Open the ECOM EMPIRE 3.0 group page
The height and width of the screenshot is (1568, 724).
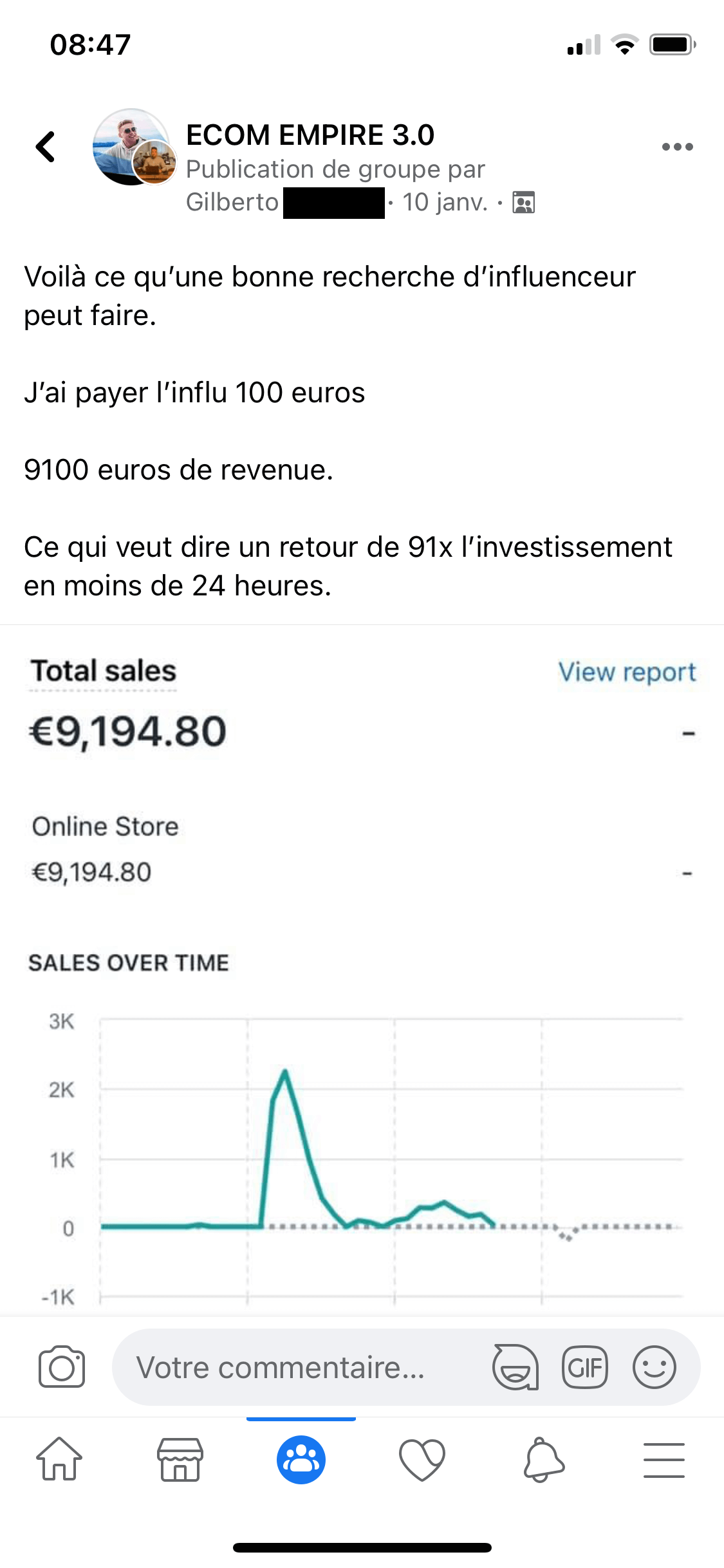click(x=310, y=135)
